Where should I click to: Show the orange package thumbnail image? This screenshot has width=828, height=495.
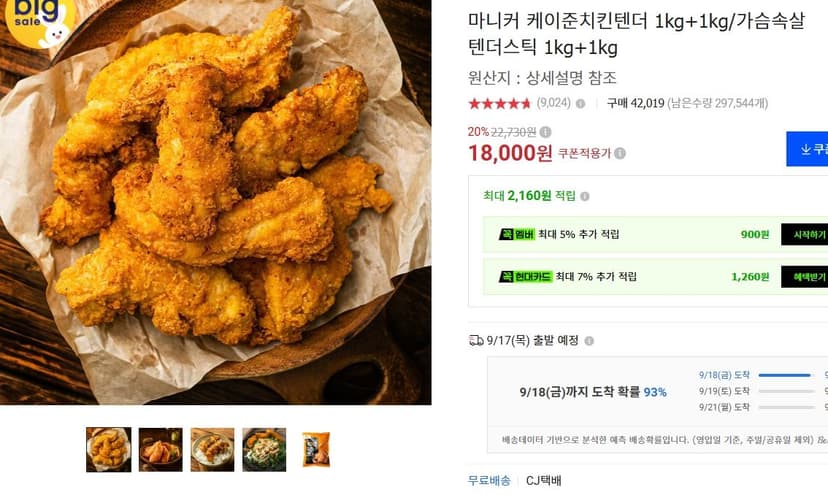[x=316, y=450]
